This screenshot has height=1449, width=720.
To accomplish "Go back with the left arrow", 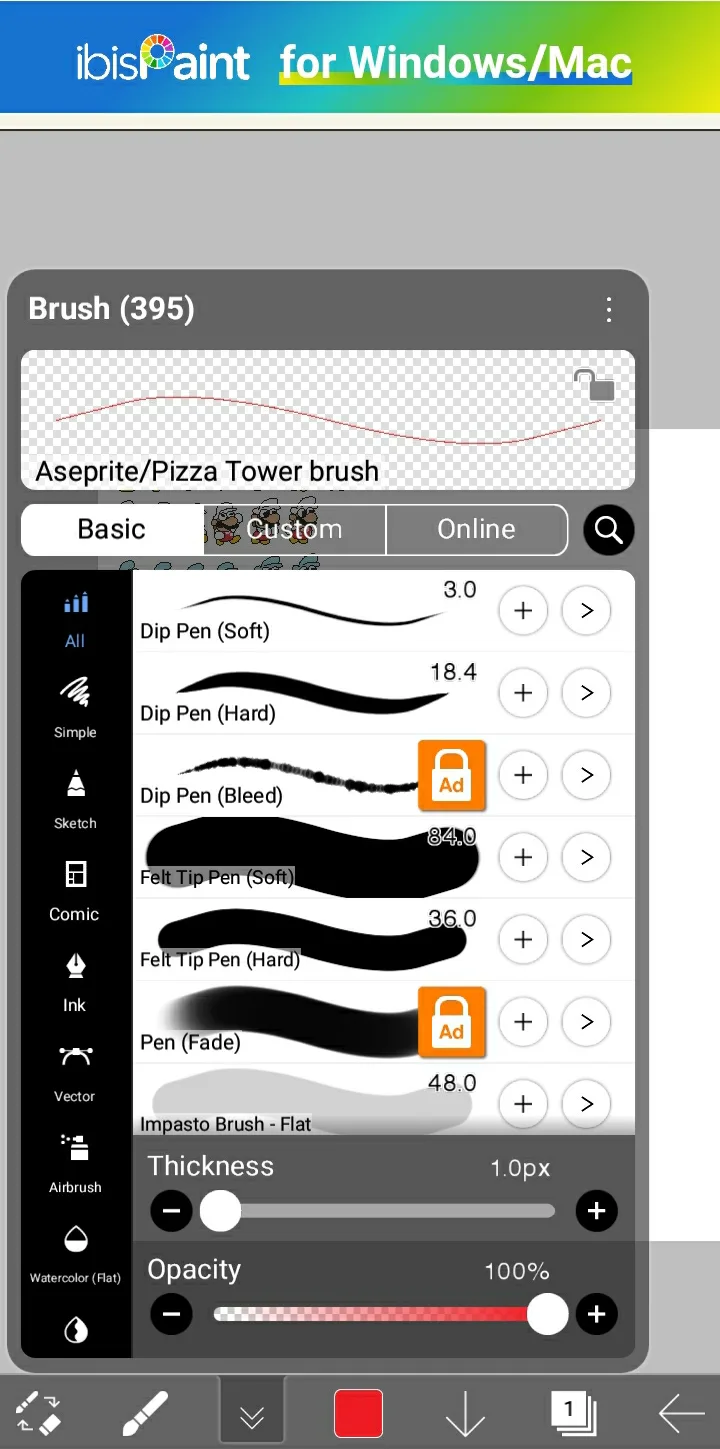I will (681, 1414).
